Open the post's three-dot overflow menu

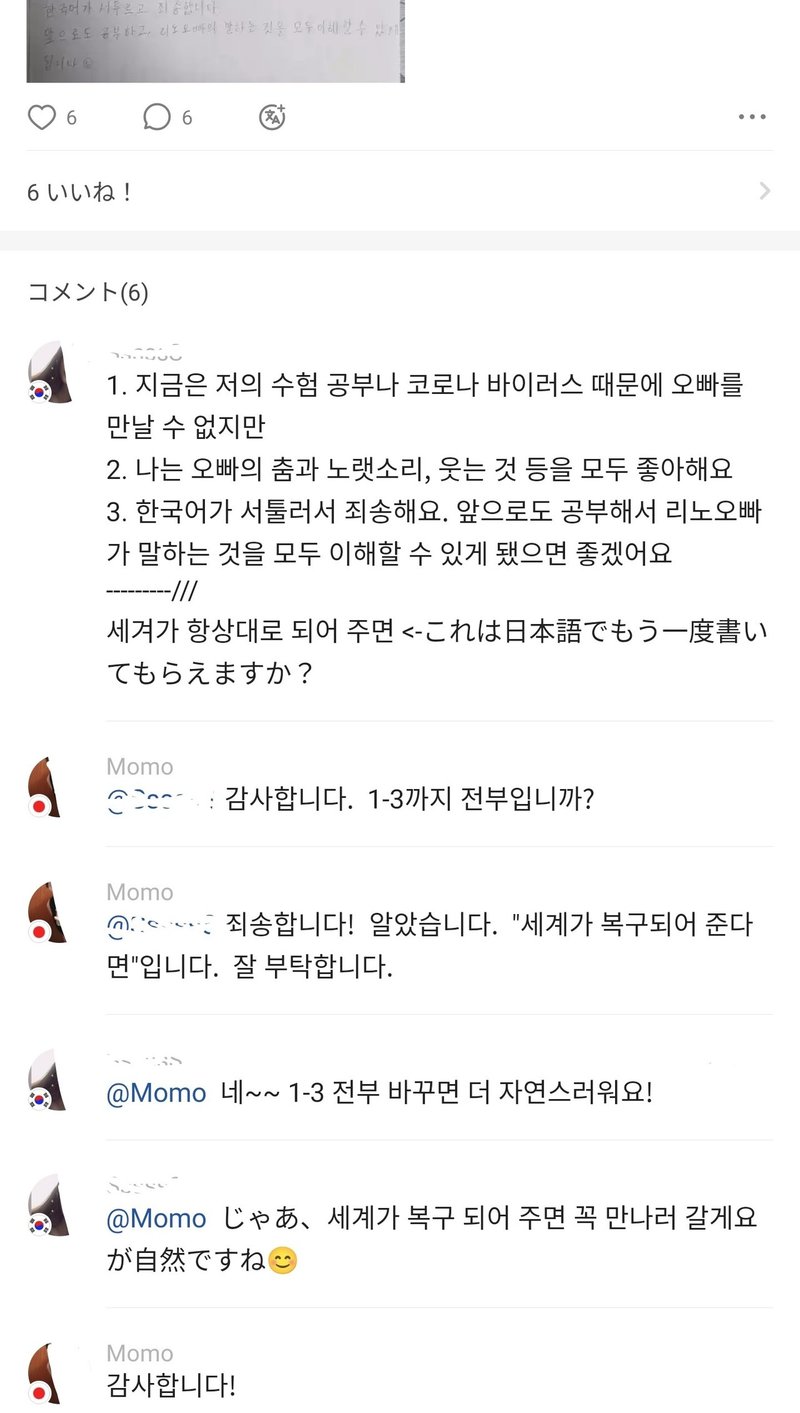coord(752,118)
